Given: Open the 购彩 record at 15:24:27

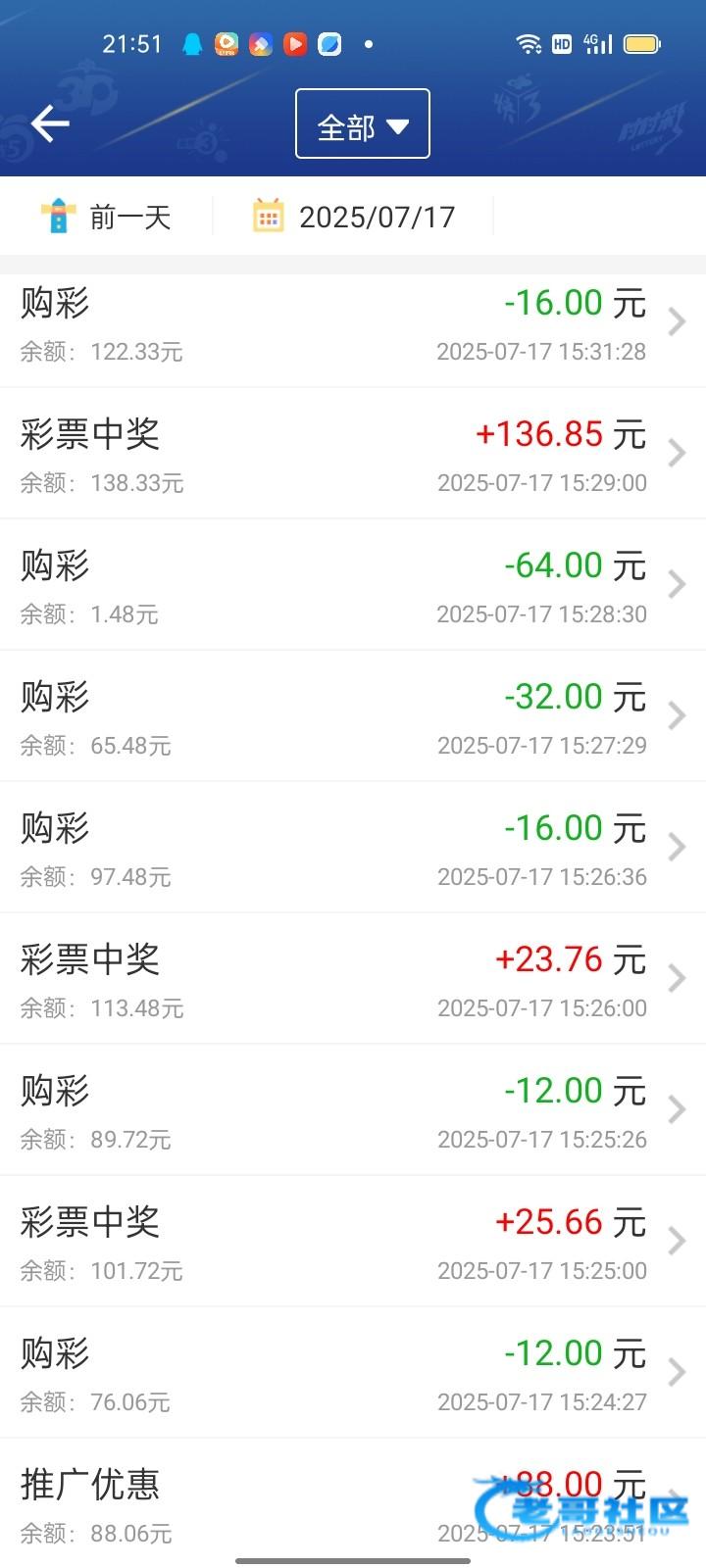Looking at the screenshot, I should tap(353, 1373).
